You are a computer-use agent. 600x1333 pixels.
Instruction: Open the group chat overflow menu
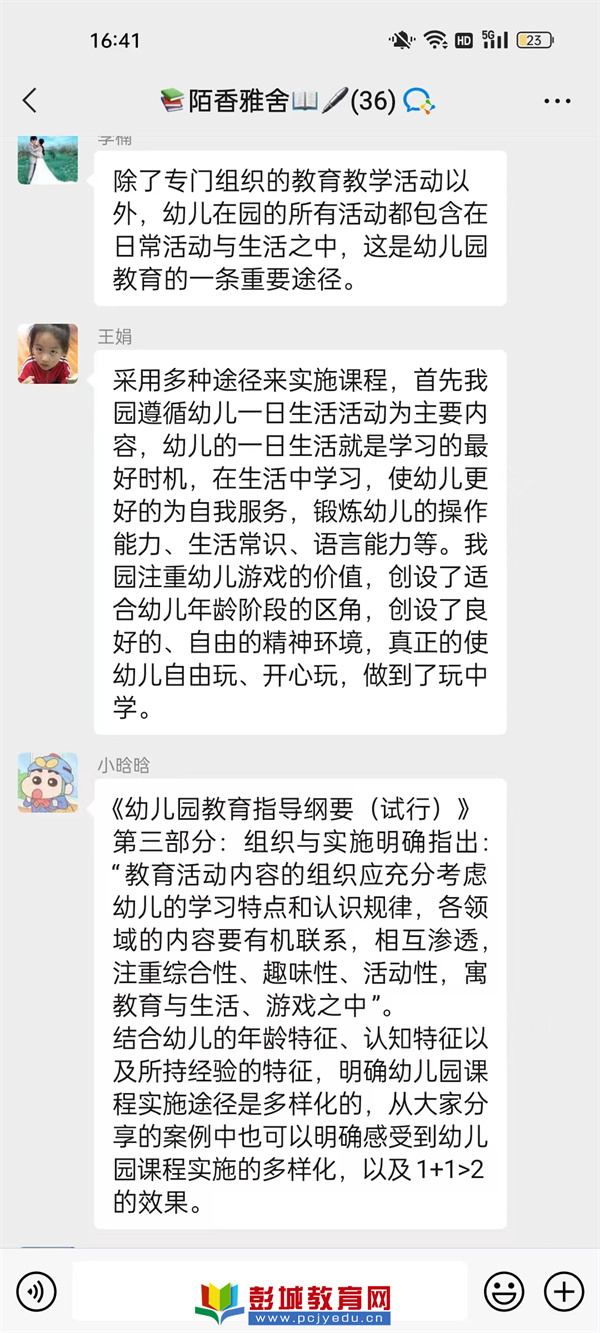pos(557,101)
